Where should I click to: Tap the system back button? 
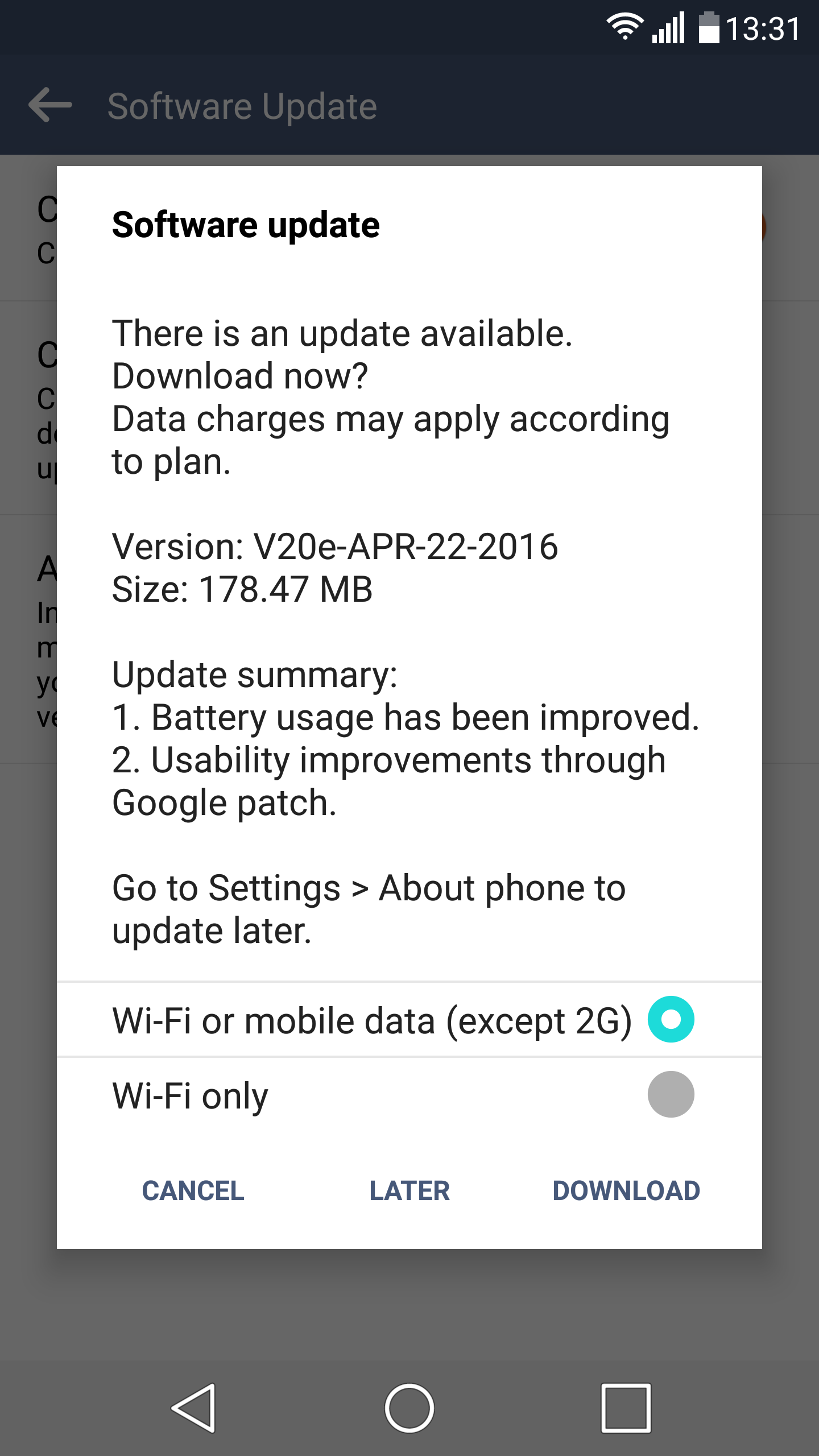tap(194, 1408)
